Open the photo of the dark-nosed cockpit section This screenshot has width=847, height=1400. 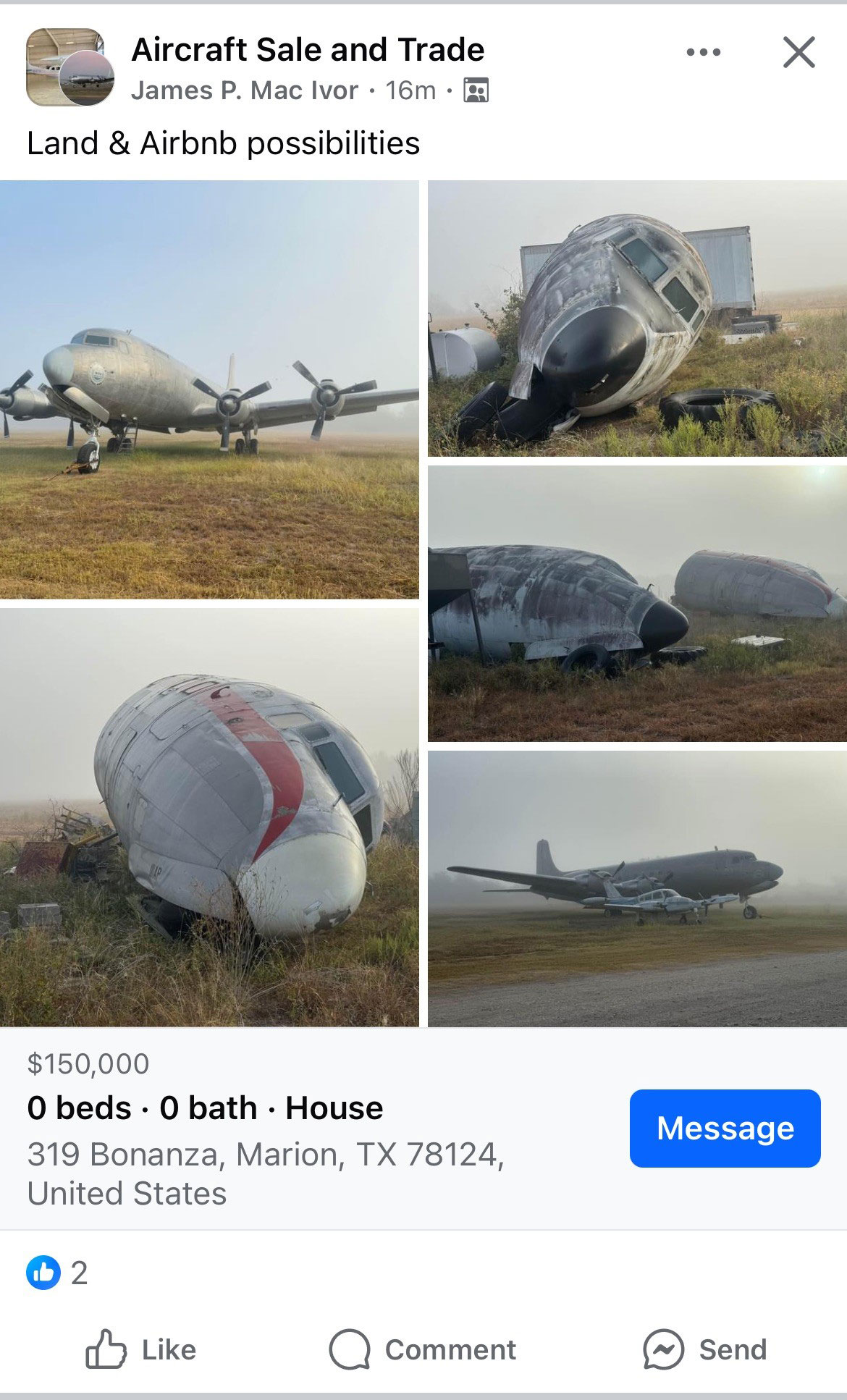(x=637, y=319)
